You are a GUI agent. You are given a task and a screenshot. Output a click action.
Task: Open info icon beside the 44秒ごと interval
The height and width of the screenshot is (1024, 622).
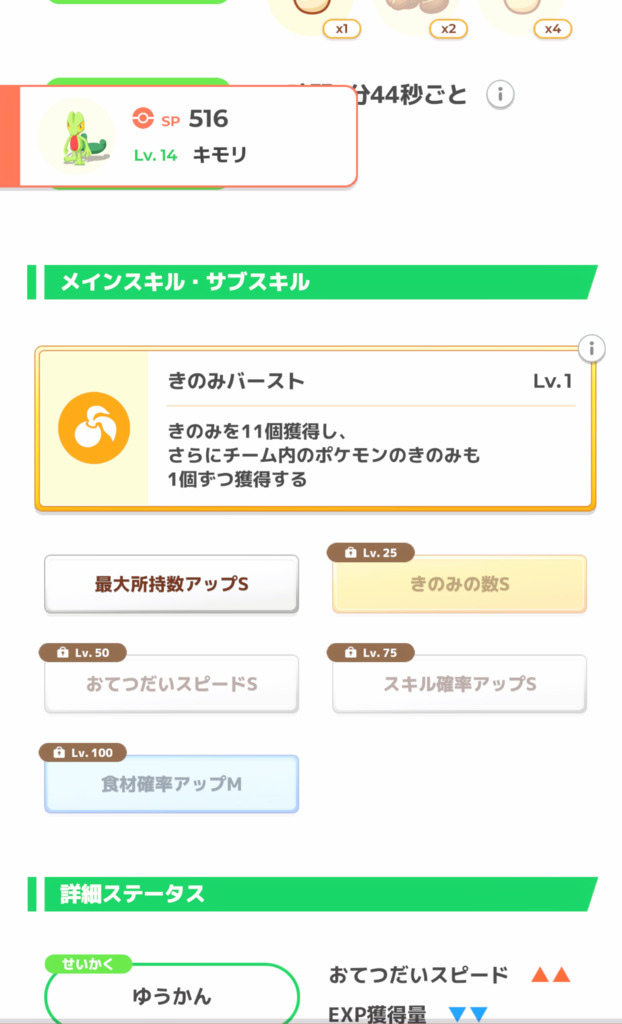pos(500,95)
